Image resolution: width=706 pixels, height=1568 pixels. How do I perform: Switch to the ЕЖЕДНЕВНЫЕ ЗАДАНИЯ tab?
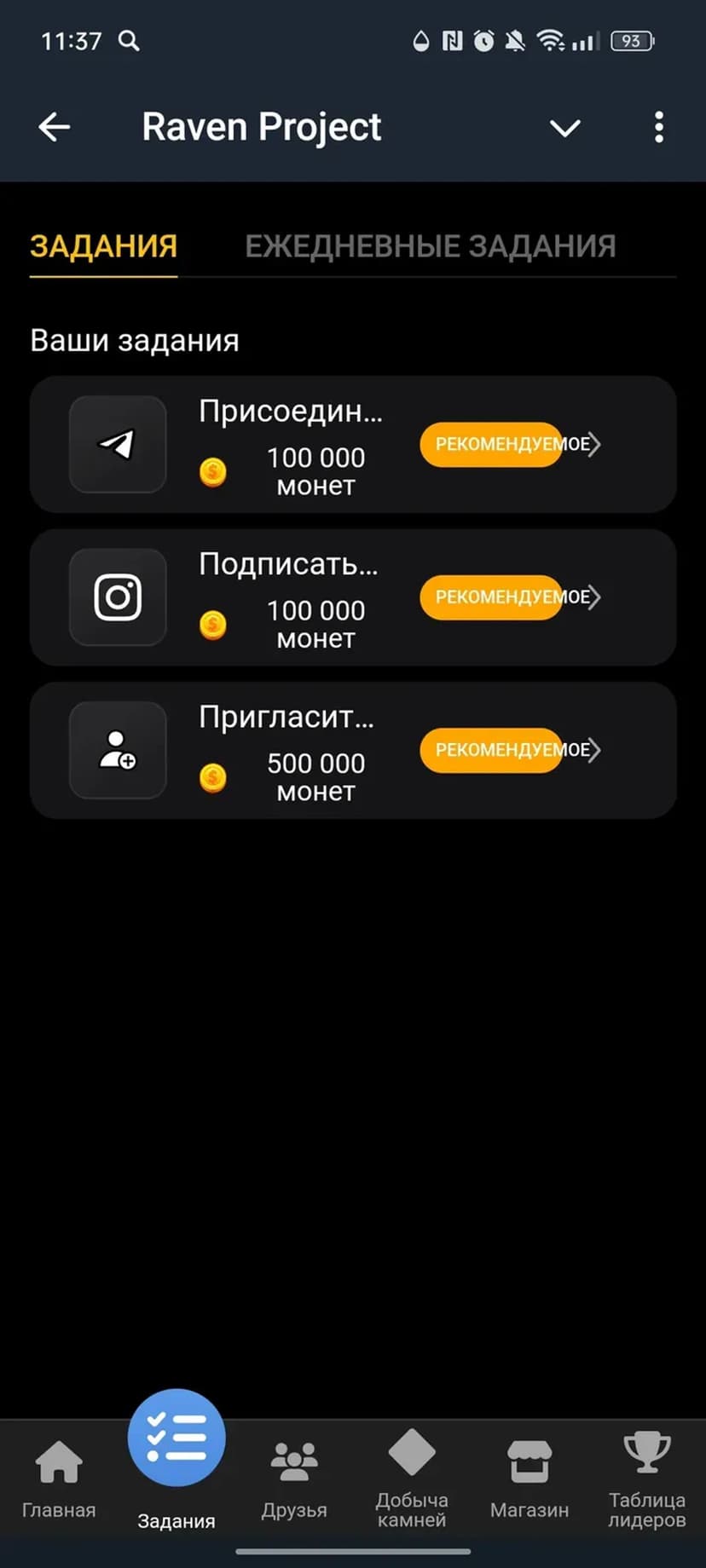430,246
